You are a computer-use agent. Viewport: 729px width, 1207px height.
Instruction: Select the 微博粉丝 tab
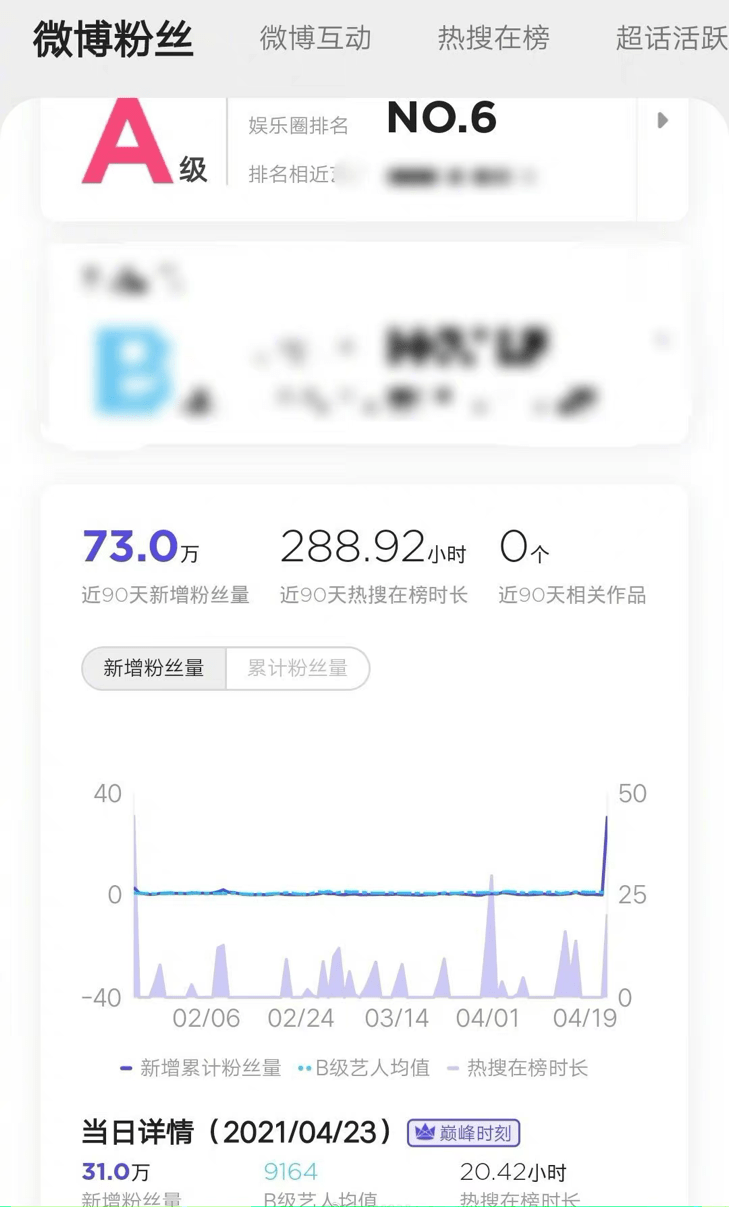113,39
